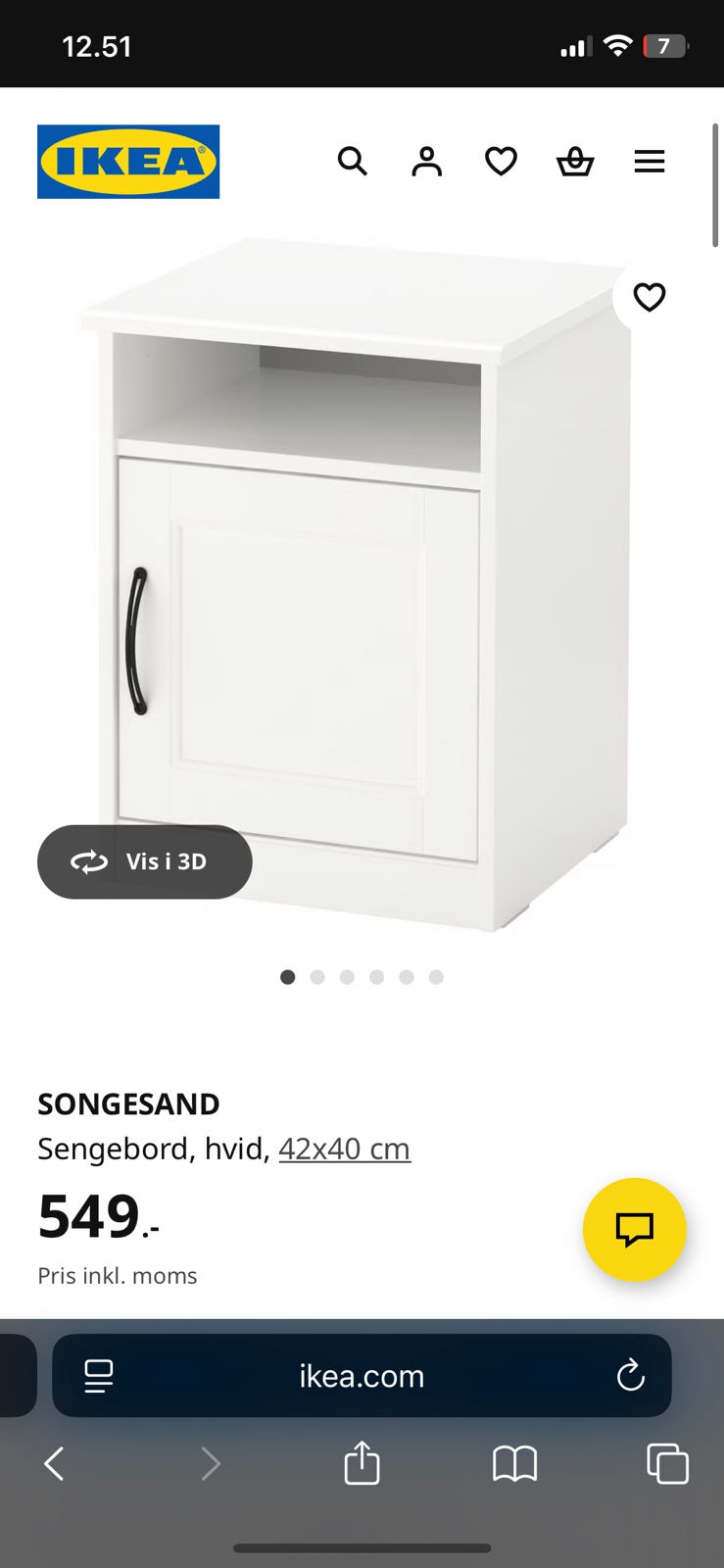Open the SONGESAND product image
Screen dimensions: 724x1568
362,588
